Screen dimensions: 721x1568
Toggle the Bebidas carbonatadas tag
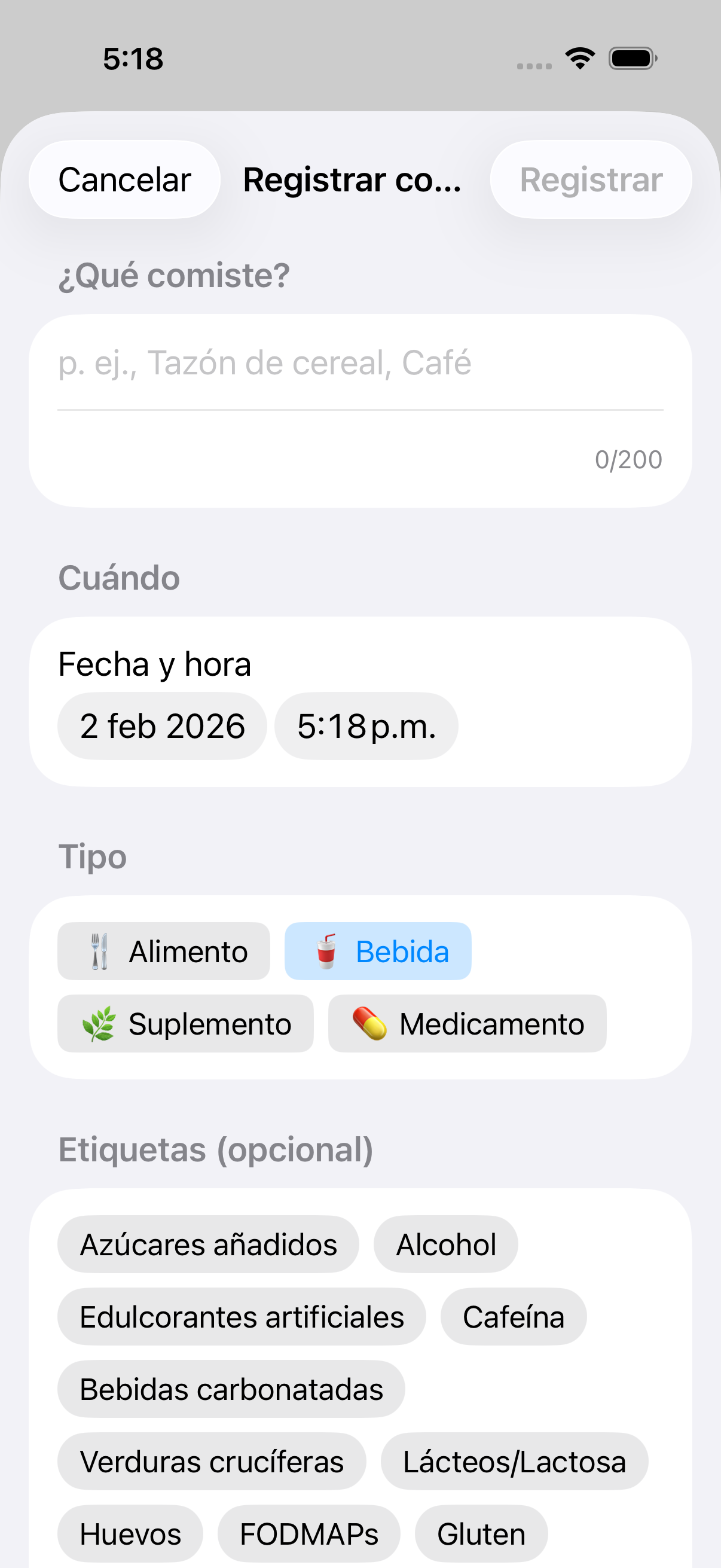pyautogui.click(x=231, y=1389)
